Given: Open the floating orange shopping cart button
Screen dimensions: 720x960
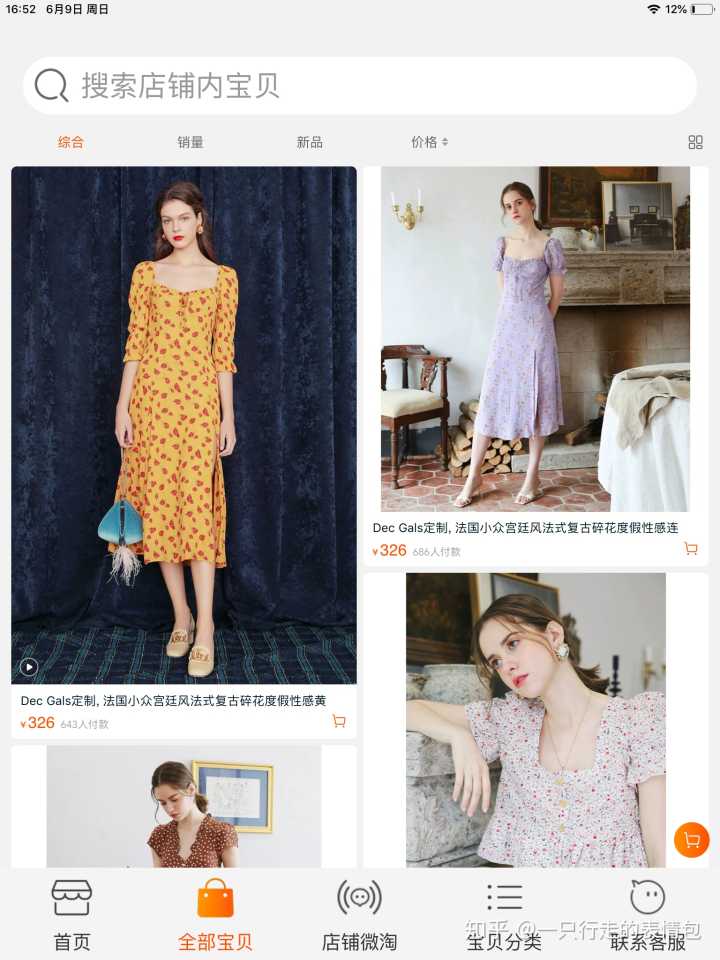Looking at the screenshot, I should point(691,839).
